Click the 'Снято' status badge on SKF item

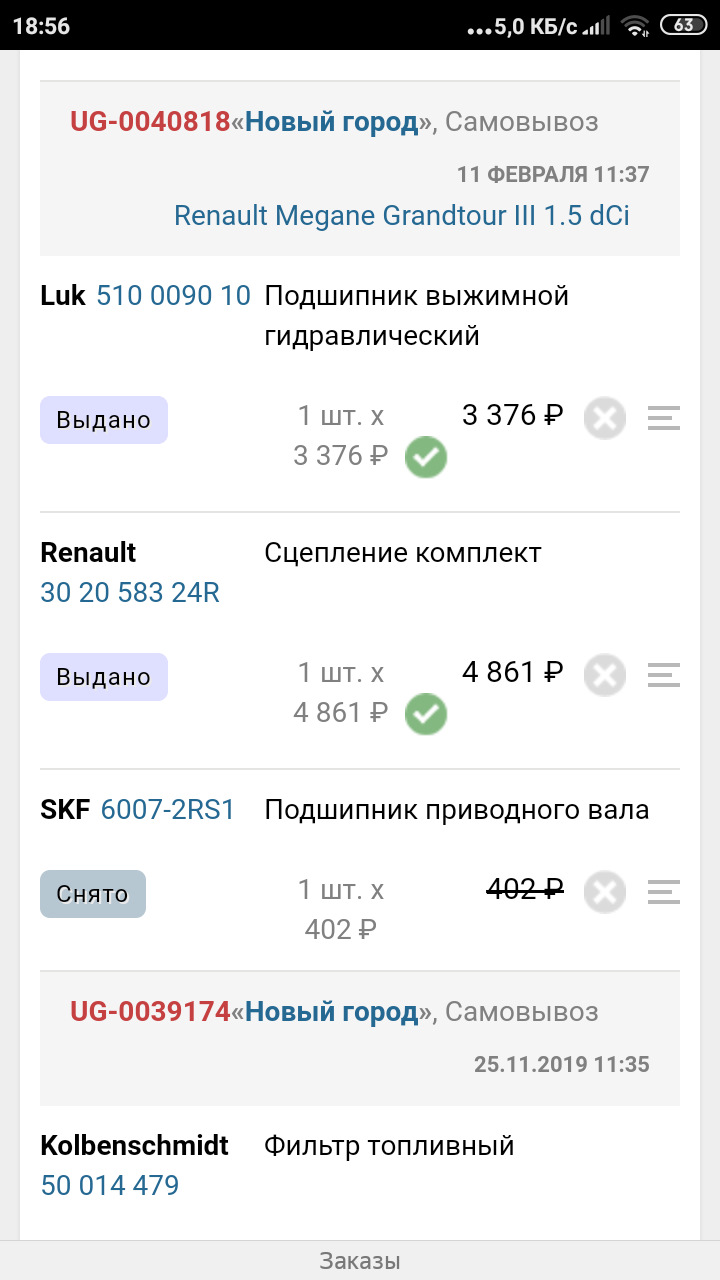(x=92, y=894)
